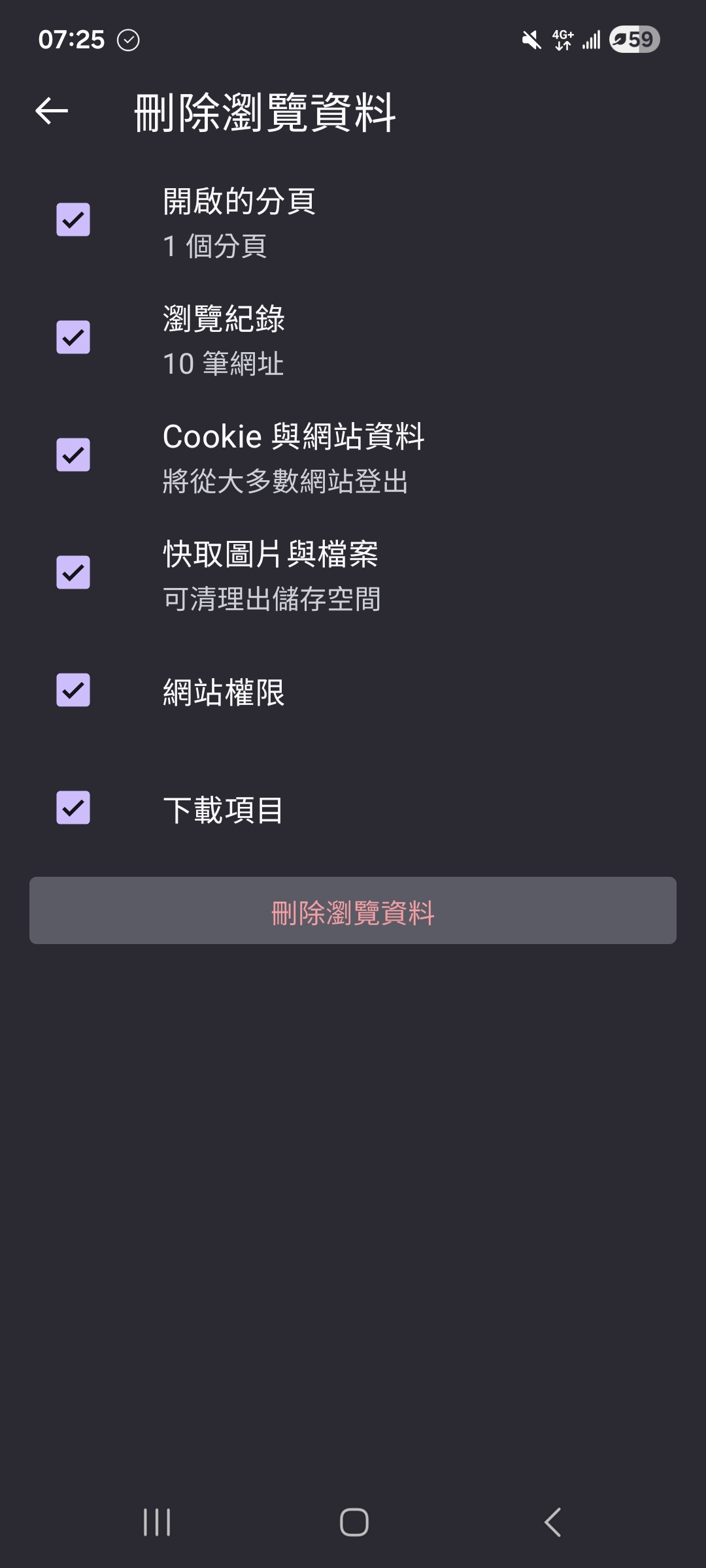Toggle the Cookie 與網站資料 checkbox

73,455
